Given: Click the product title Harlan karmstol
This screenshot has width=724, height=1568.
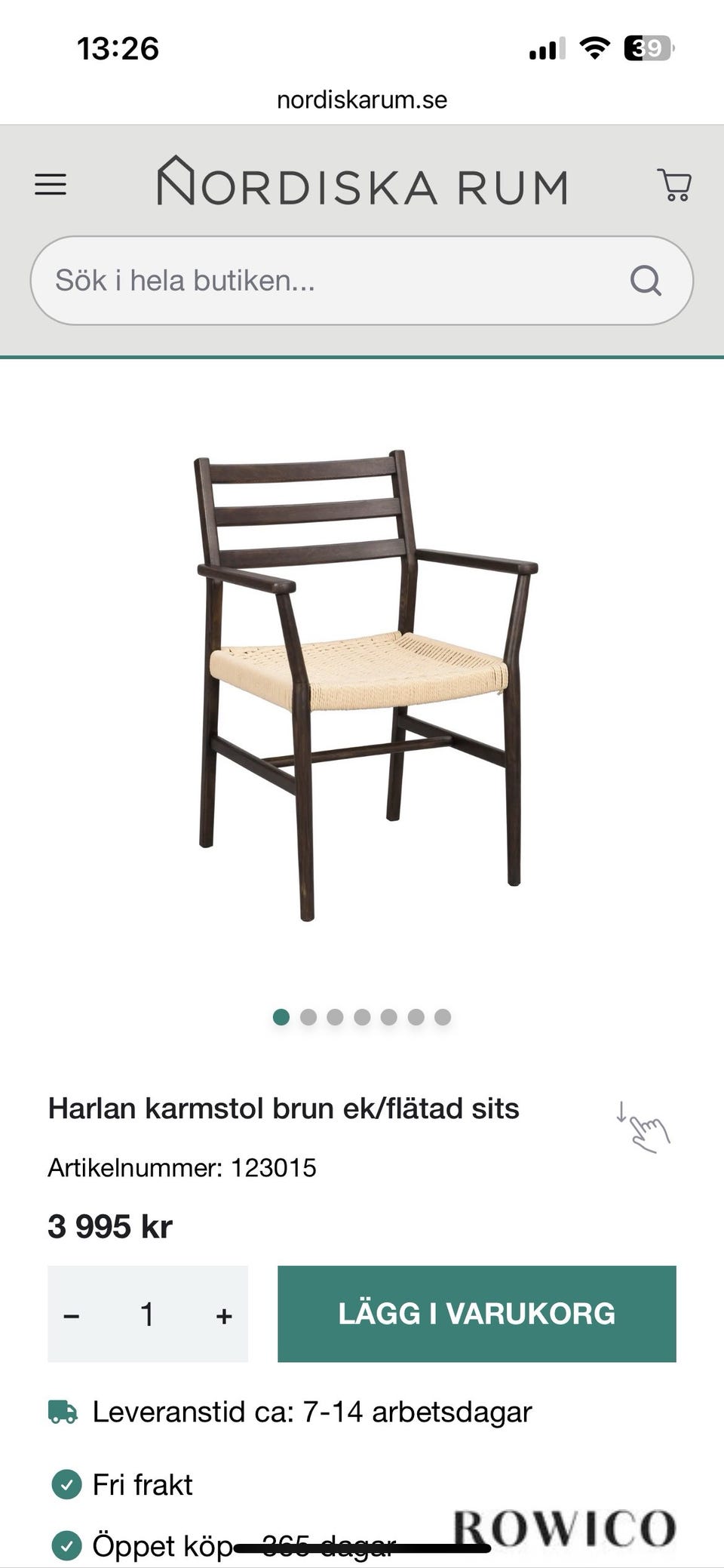Looking at the screenshot, I should pos(282,1108).
